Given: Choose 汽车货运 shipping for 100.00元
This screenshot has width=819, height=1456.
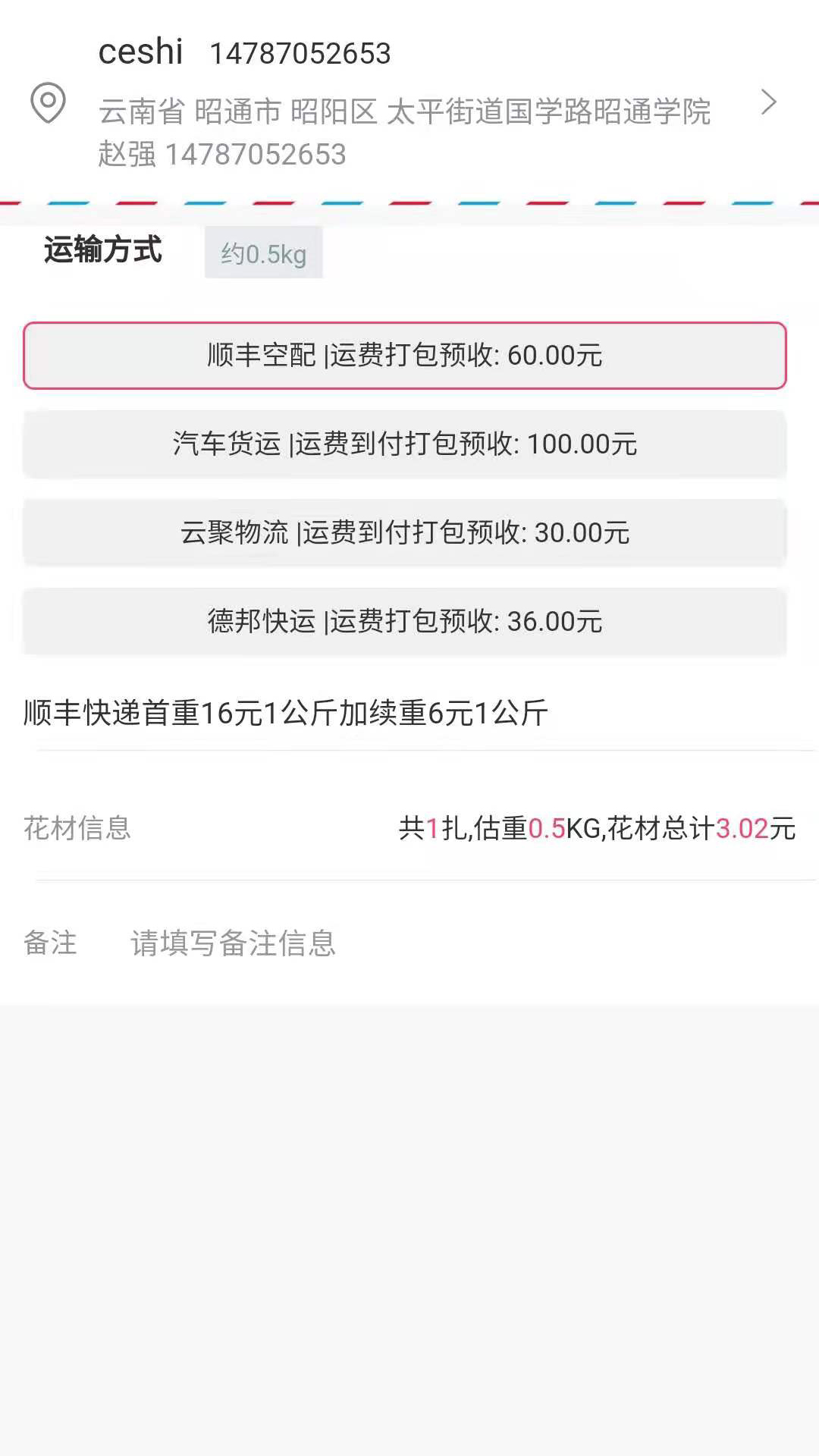Looking at the screenshot, I should [x=405, y=444].
